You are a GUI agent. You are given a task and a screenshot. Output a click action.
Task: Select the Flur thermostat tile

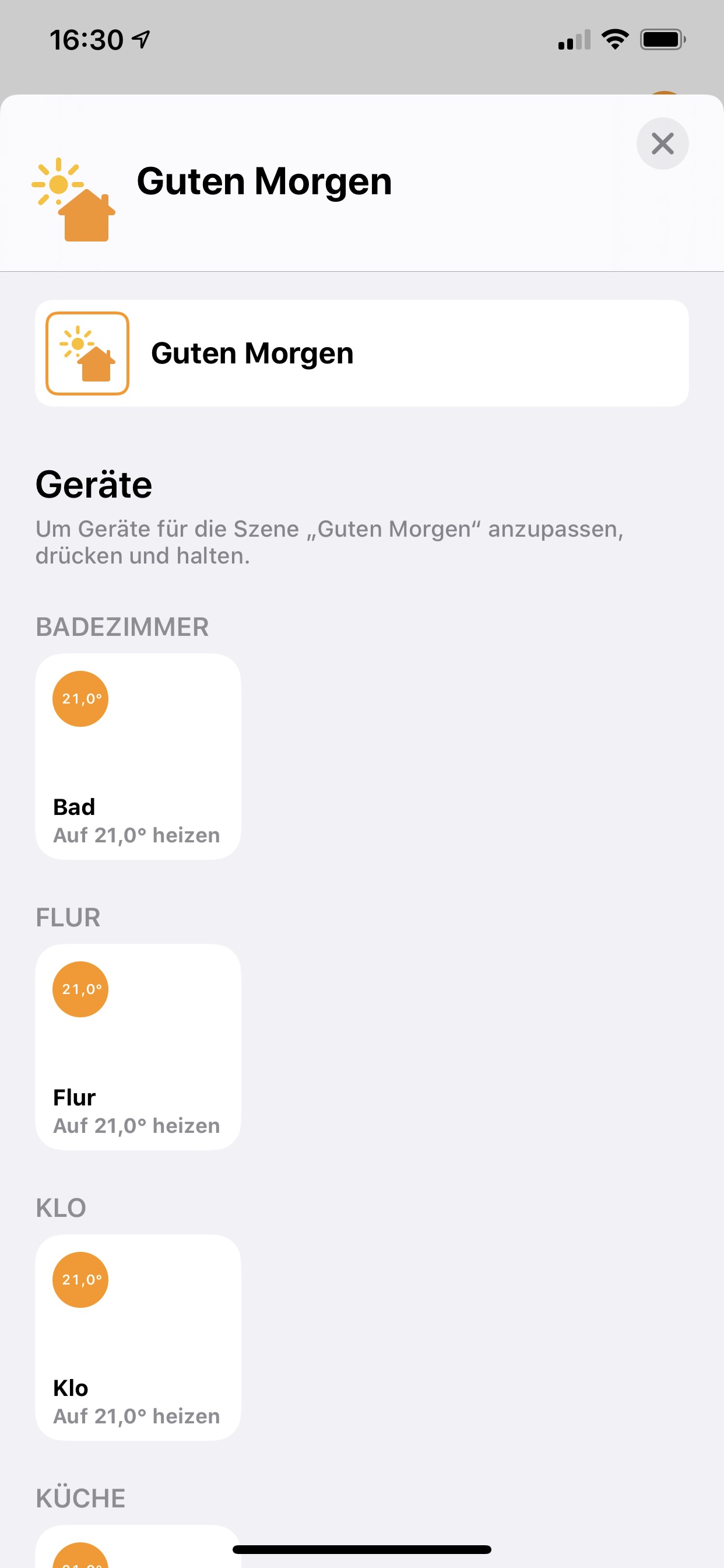pos(138,1047)
